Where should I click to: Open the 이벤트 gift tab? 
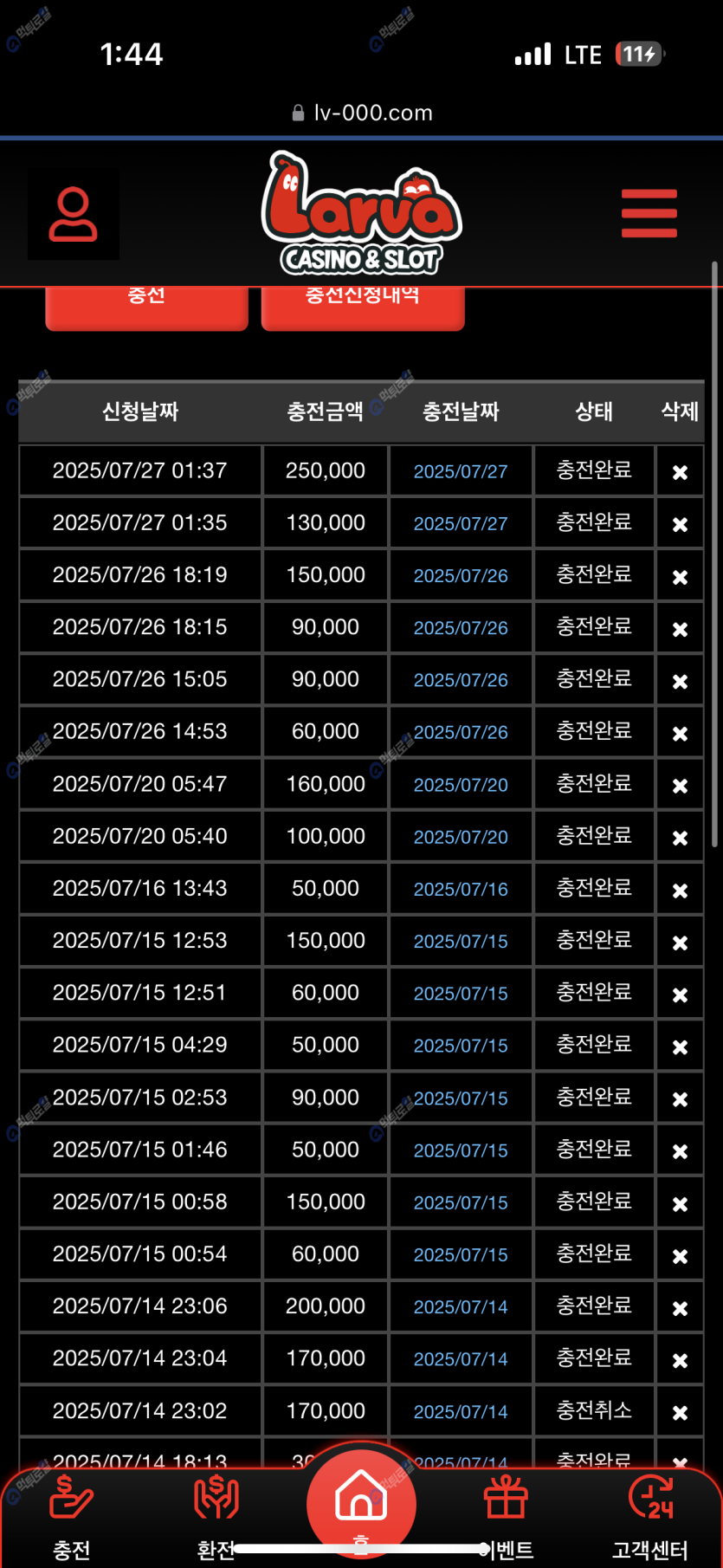coord(507,1514)
